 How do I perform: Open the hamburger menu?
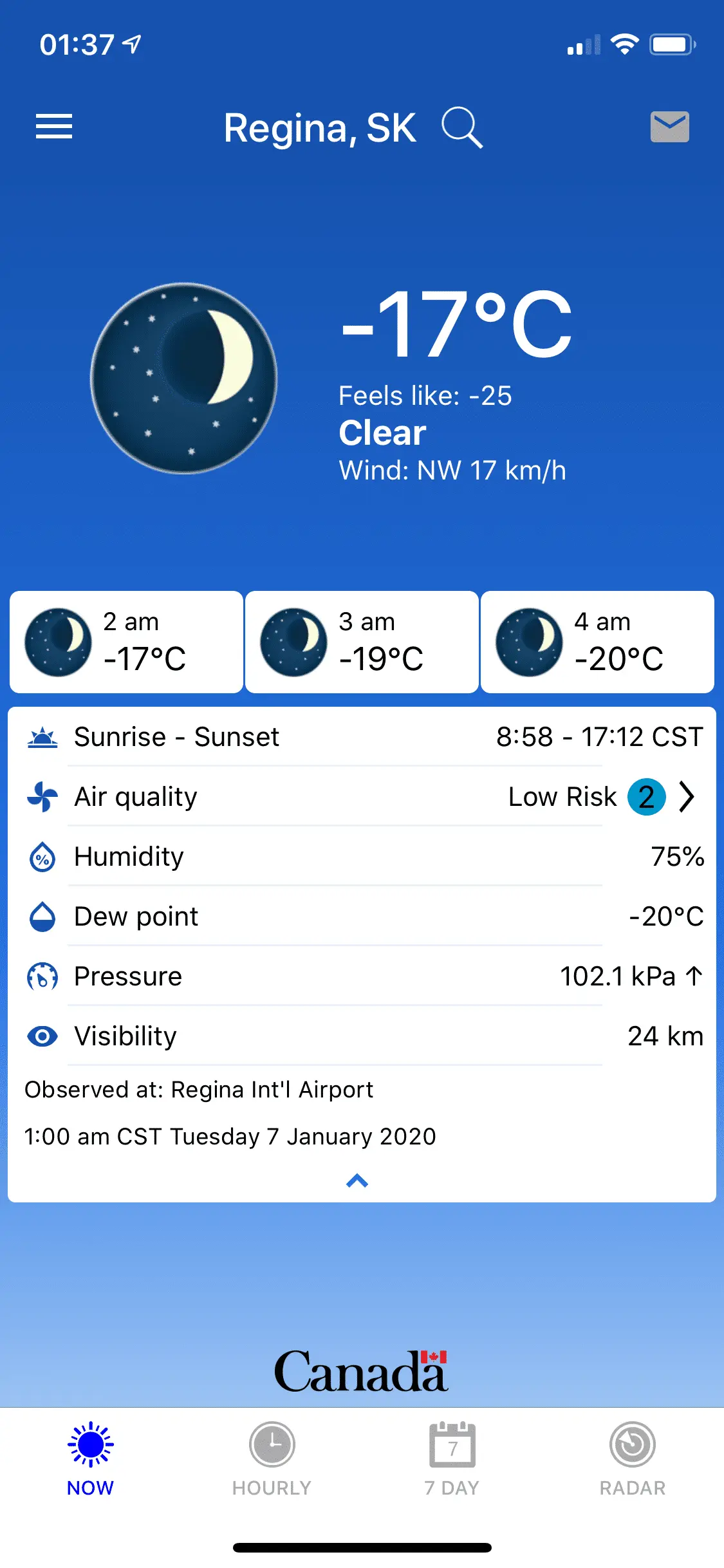coord(54,126)
